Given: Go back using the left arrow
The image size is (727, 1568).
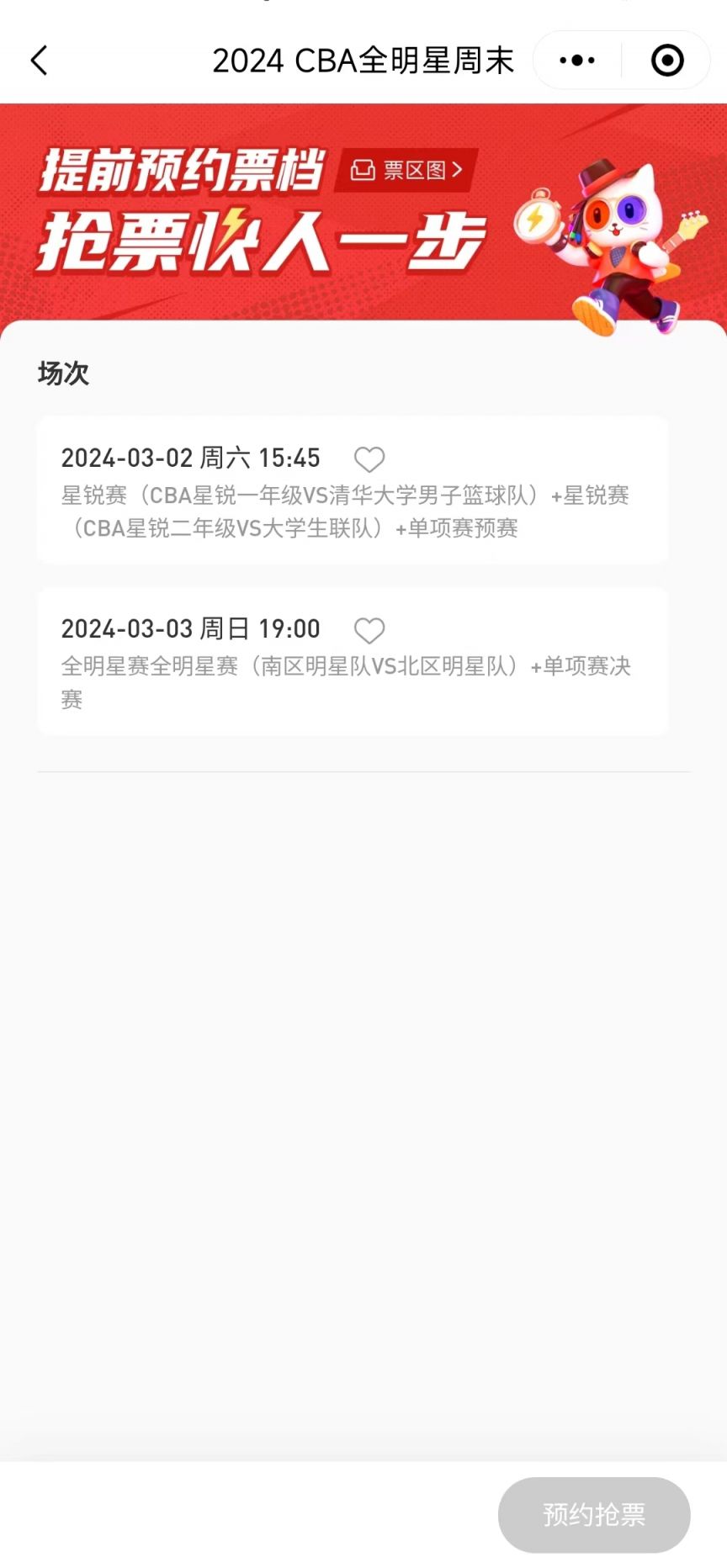Looking at the screenshot, I should pyautogui.click(x=38, y=60).
